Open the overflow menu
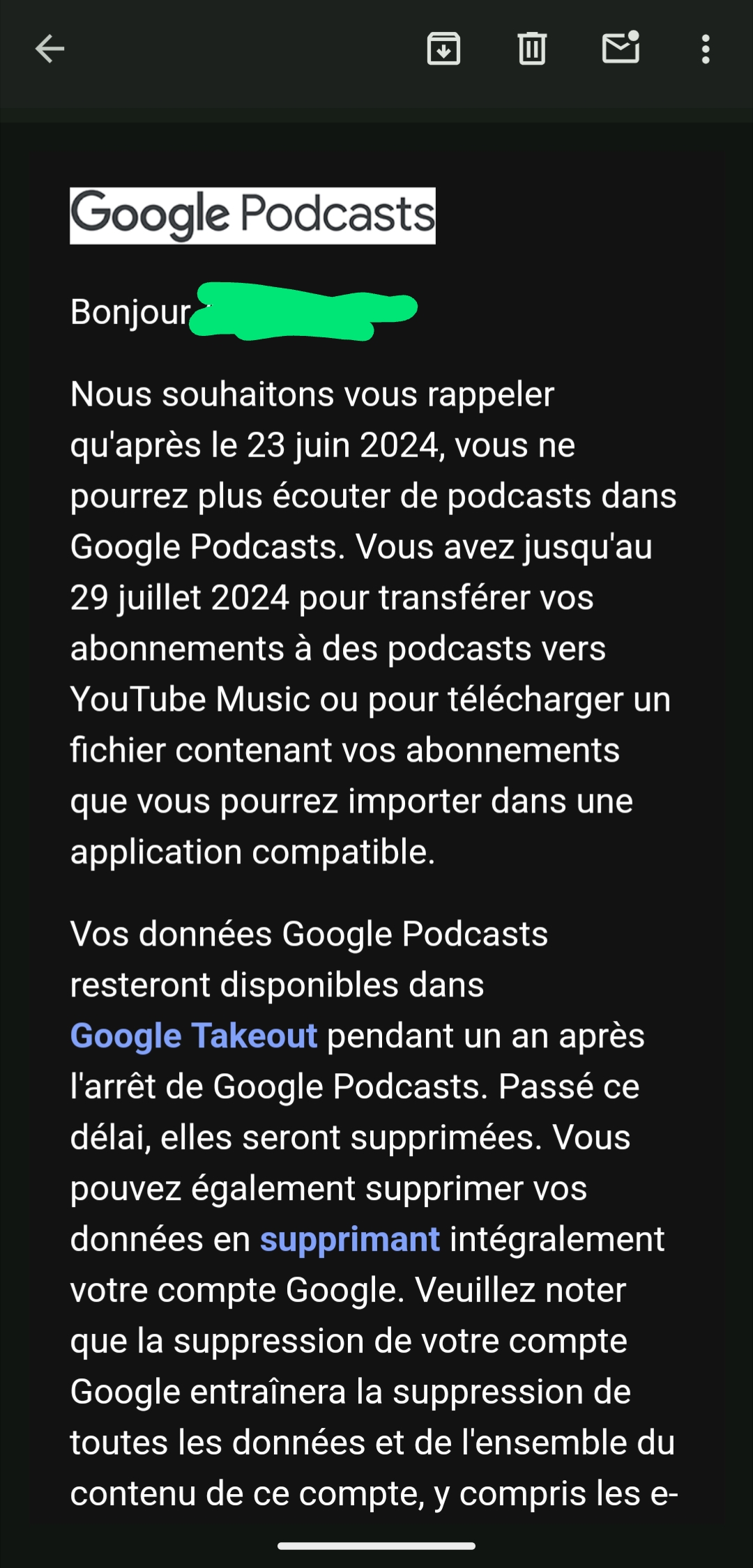Image resolution: width=753 pixels, height=1568 pixels. (x=706, y=49)
